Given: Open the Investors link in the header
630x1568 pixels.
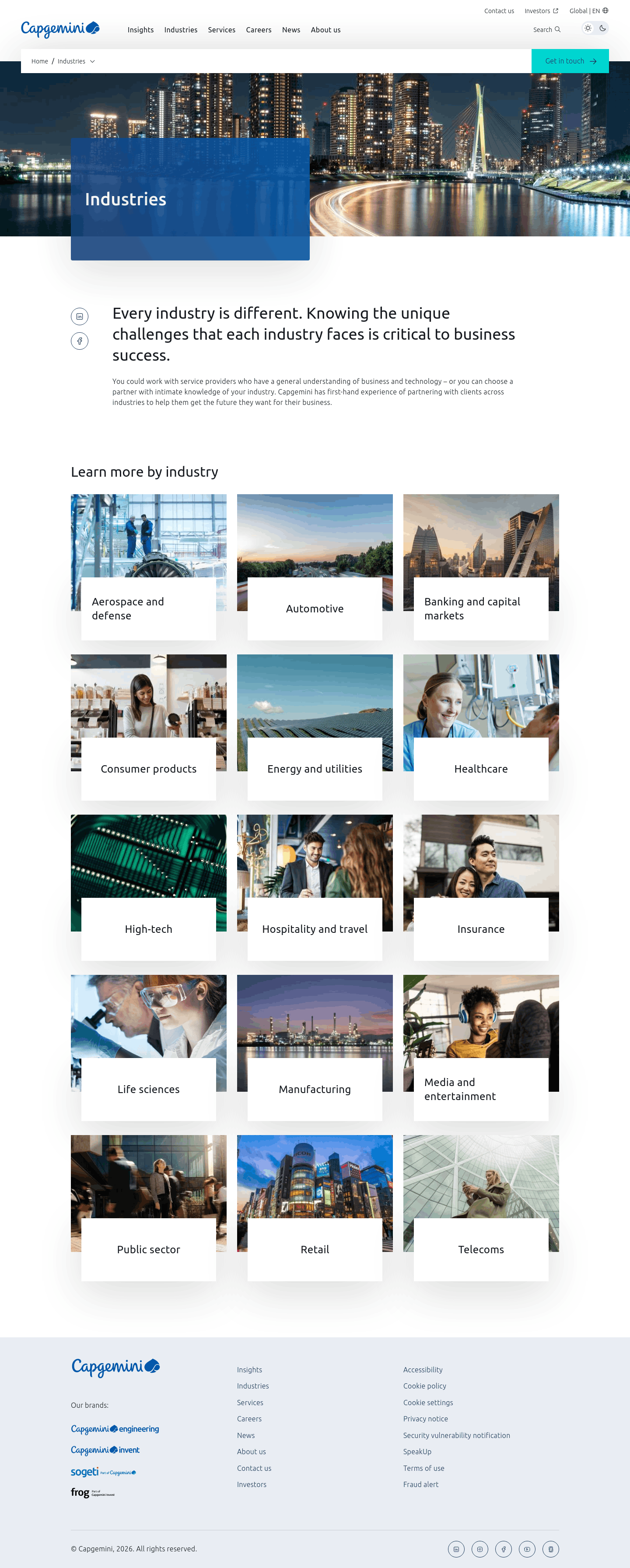Looking at the screenshot, I should (541, 11).
